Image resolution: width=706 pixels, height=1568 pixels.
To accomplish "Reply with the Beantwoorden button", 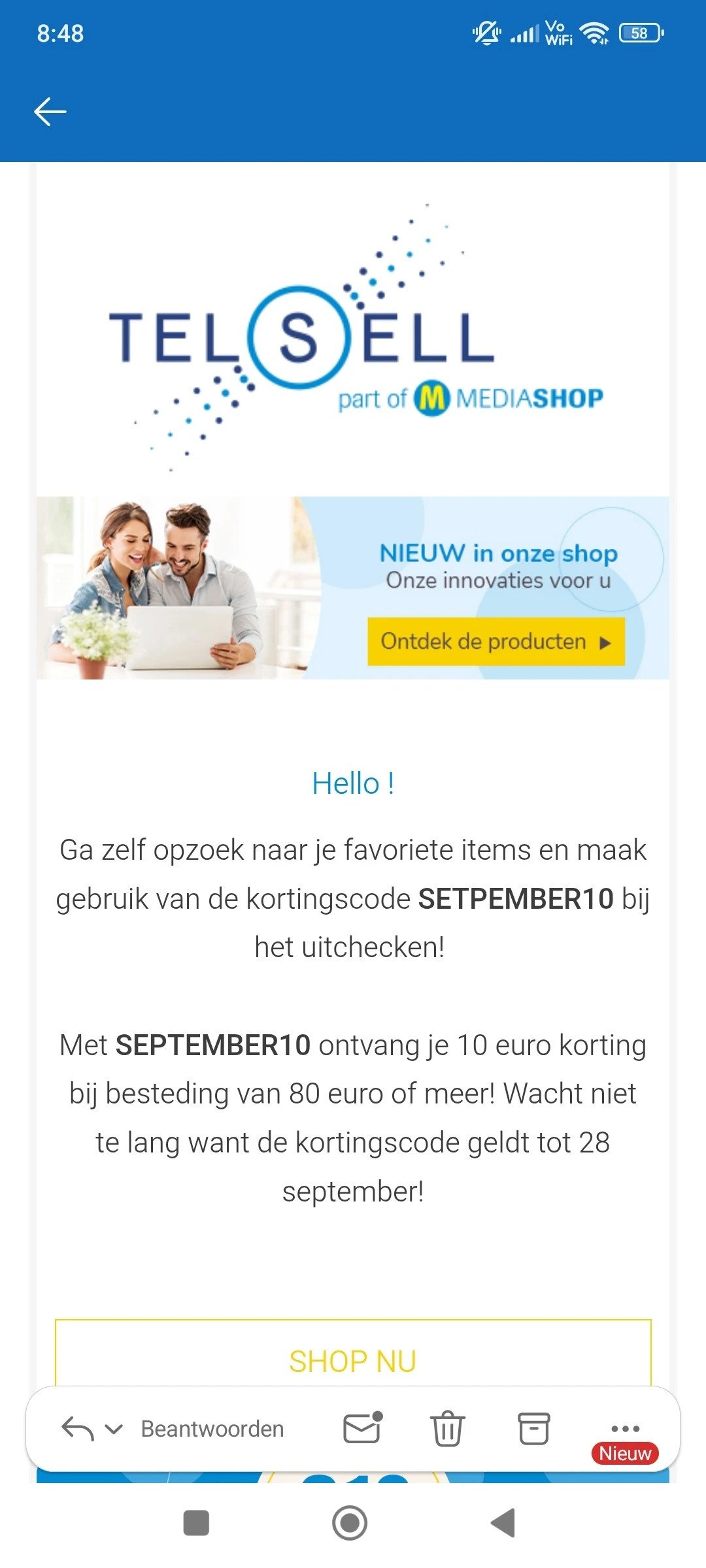I will click(212, 1429).
